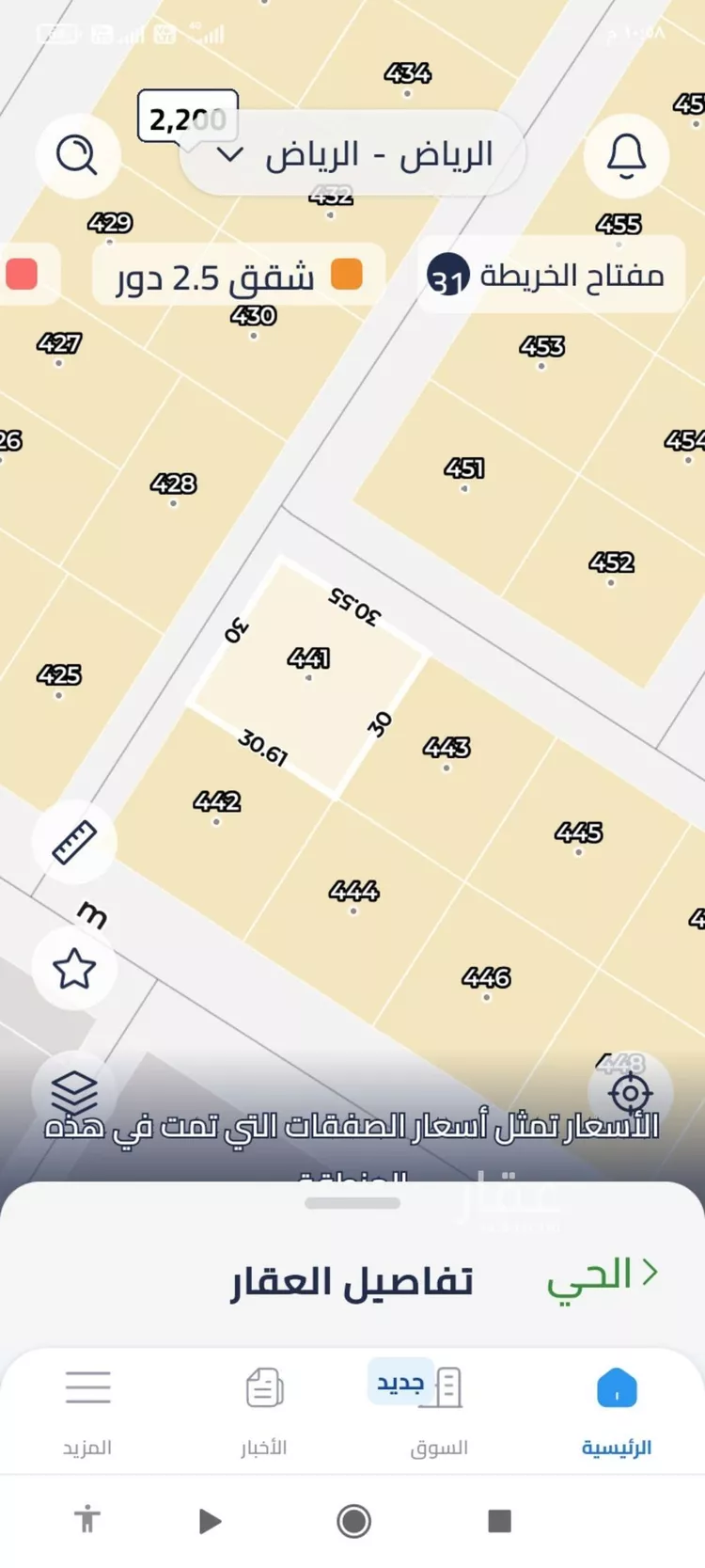This screenshot has height=1568, width=705.
Task: Center the map on my location
Action: (630, 1093)
